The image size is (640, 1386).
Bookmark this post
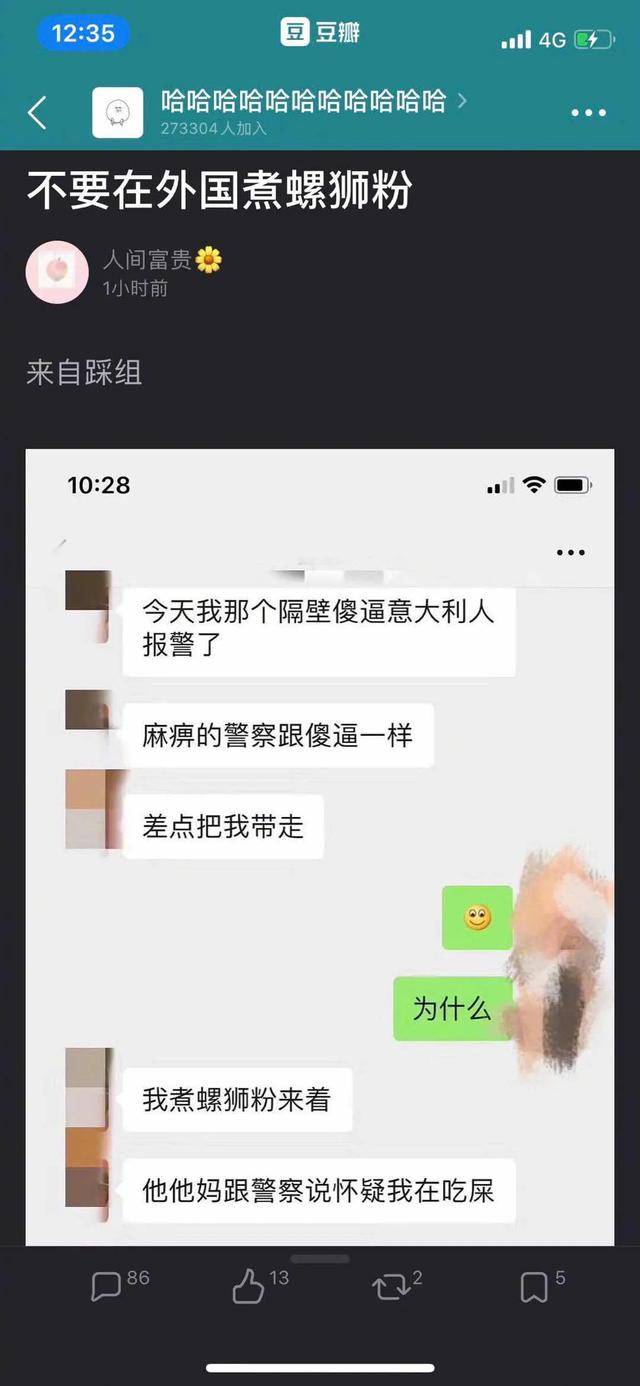tap(543, 1285)
